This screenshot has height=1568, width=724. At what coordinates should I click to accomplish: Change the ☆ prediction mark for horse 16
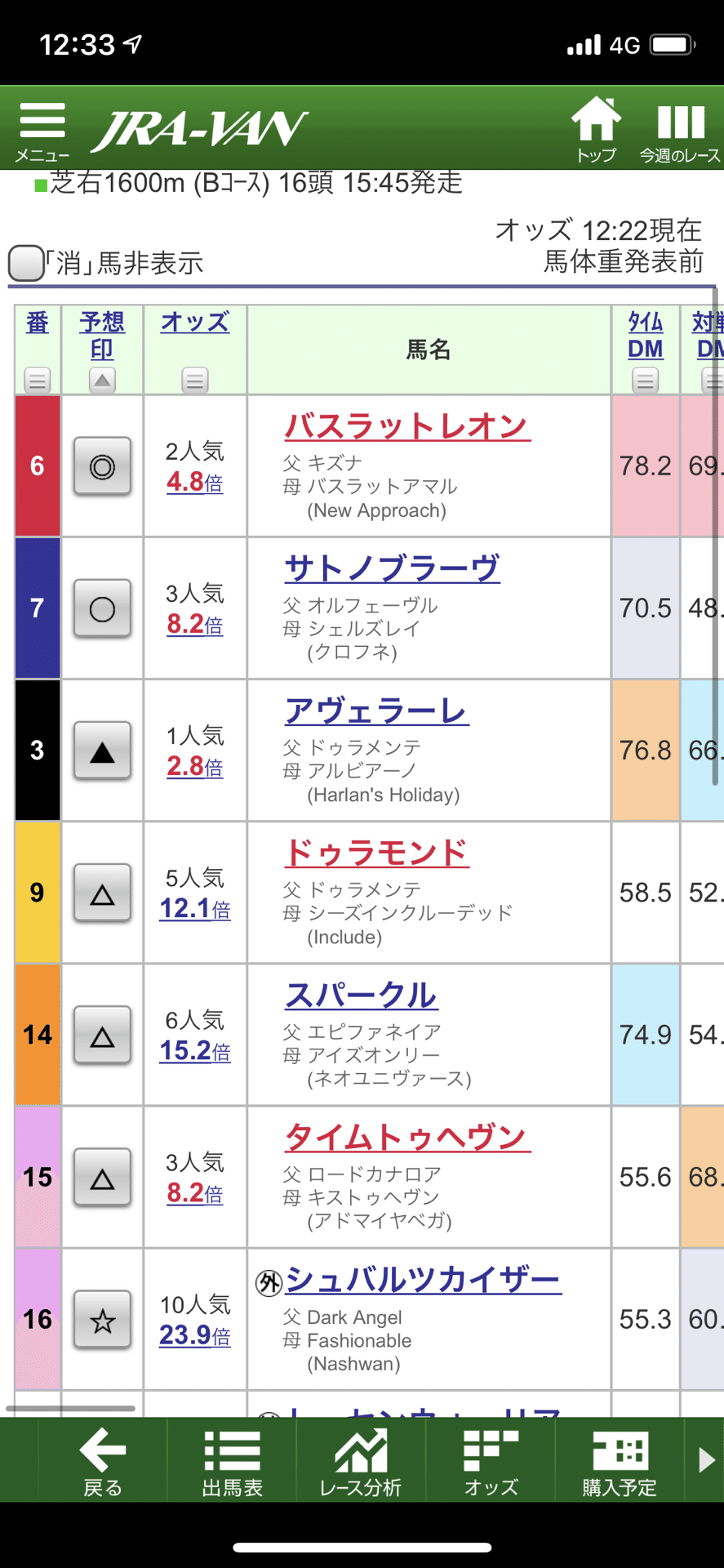(x=102, y=1320)
